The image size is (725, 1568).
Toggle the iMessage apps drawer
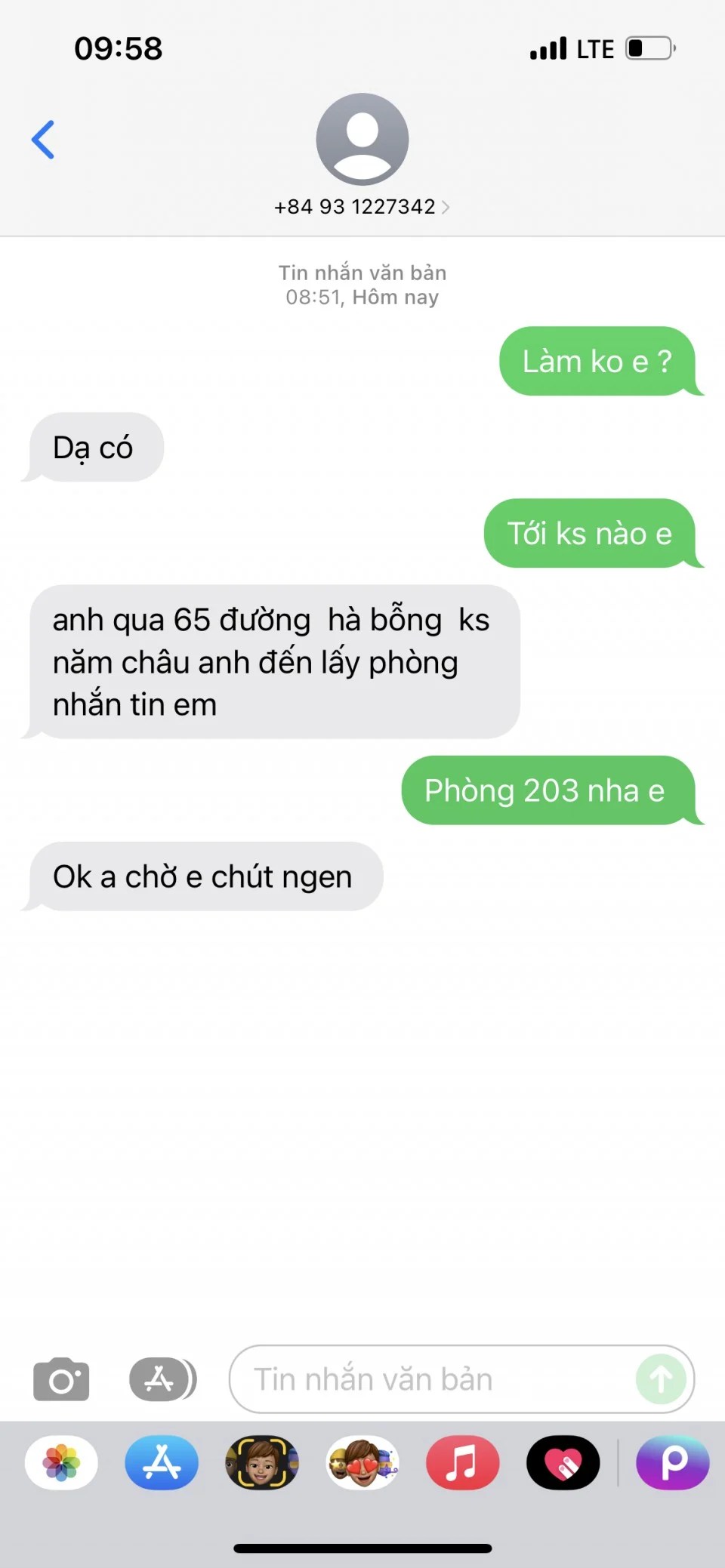coord(162,1379)
